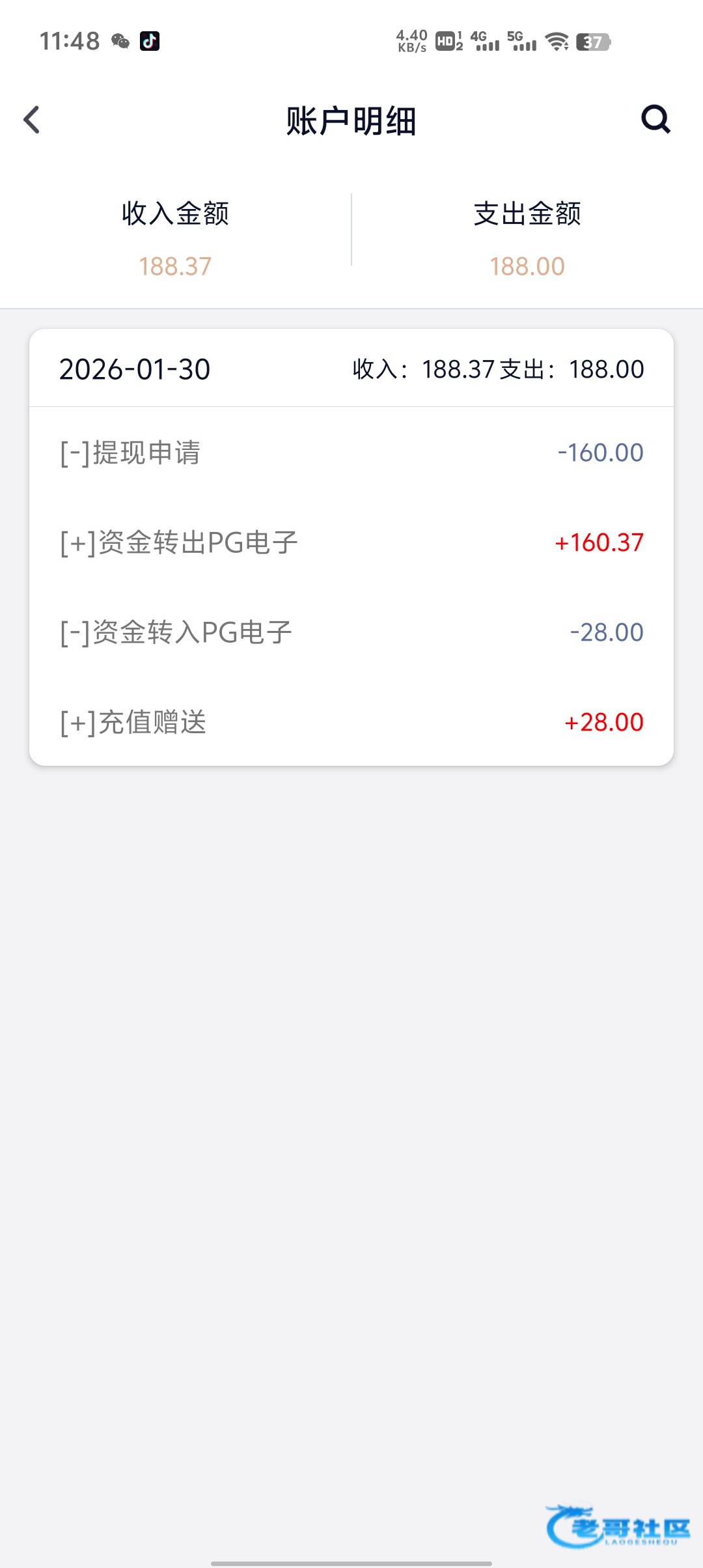This screenshot has width=703, height=1568.
Task: Open the 提现申请 transaction record
Action: coord(351,453)
